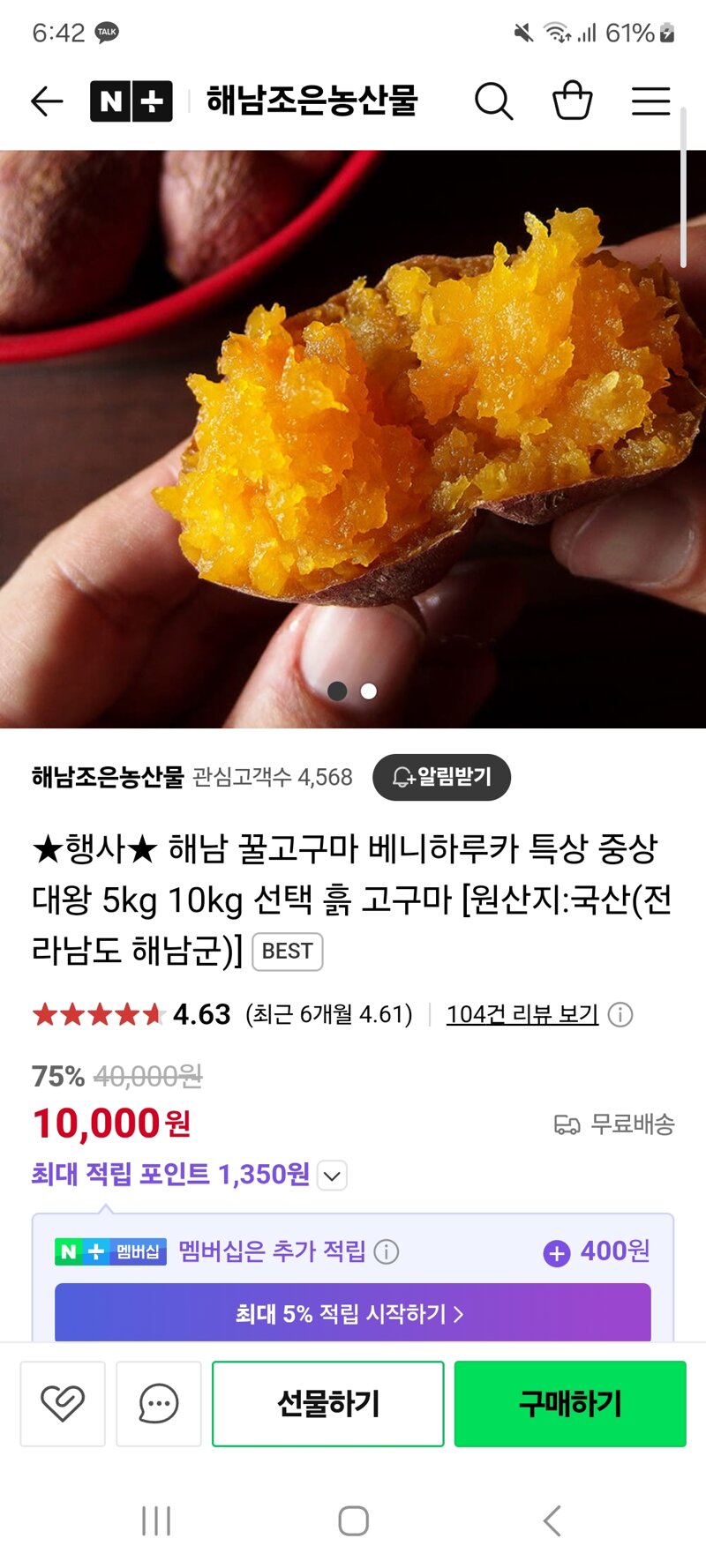Screen dimensions: 706x1568
Task: Add product to wishlist with heart icon
Action: coord(63,1403)
